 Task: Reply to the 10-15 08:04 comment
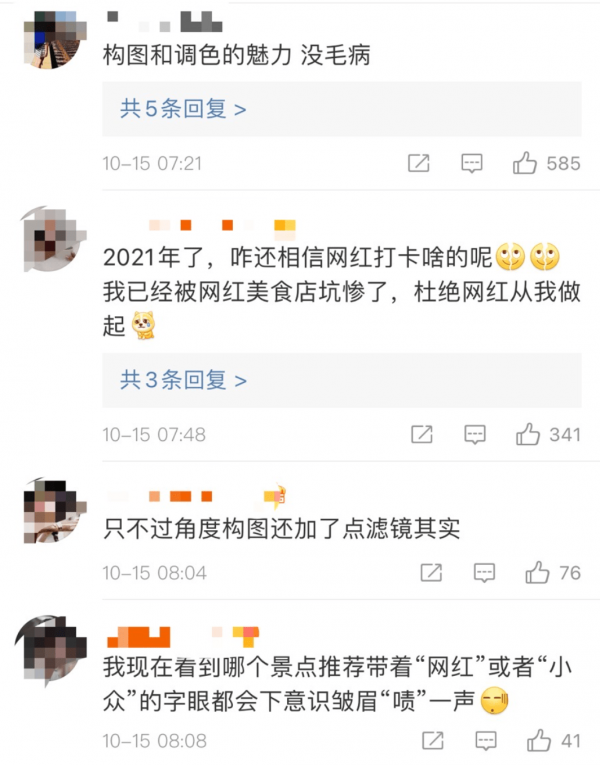click(x=483, y=572)
